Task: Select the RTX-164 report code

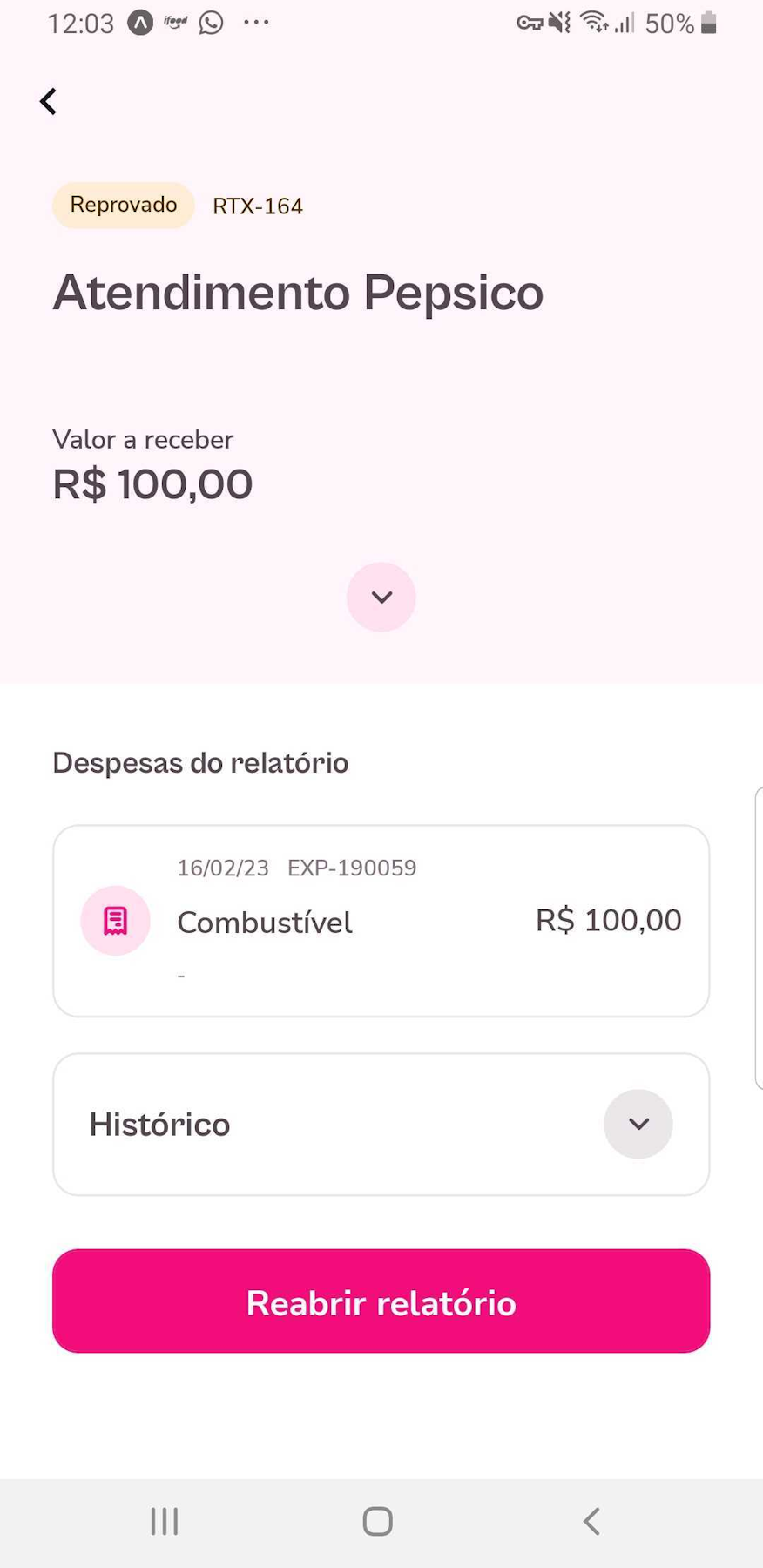Action: click(258, 206)
